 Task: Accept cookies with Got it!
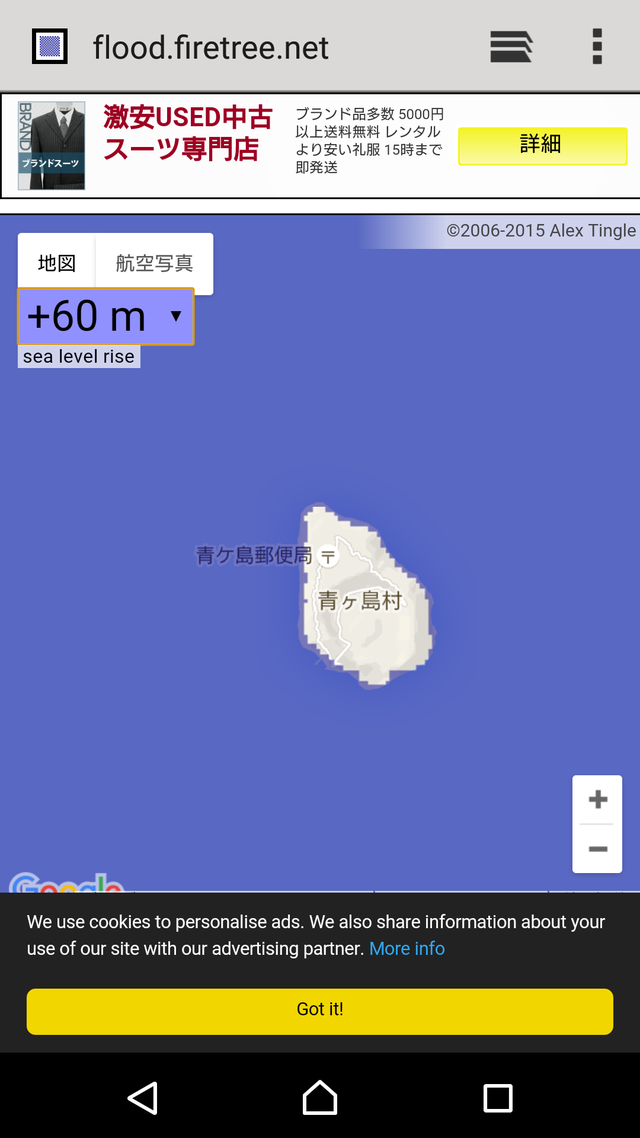320,1010
